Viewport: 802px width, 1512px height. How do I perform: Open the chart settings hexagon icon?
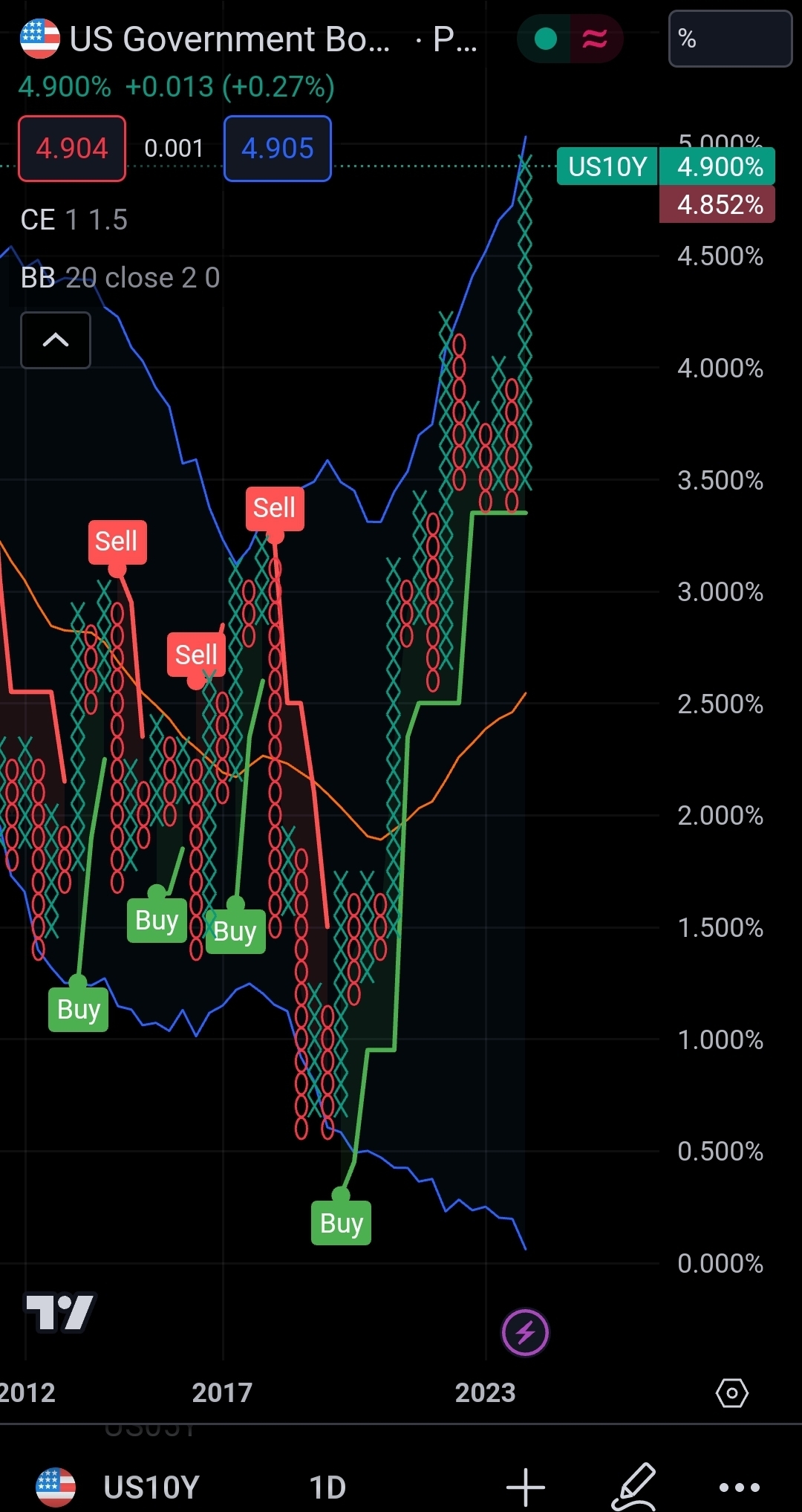point(731,1393)
